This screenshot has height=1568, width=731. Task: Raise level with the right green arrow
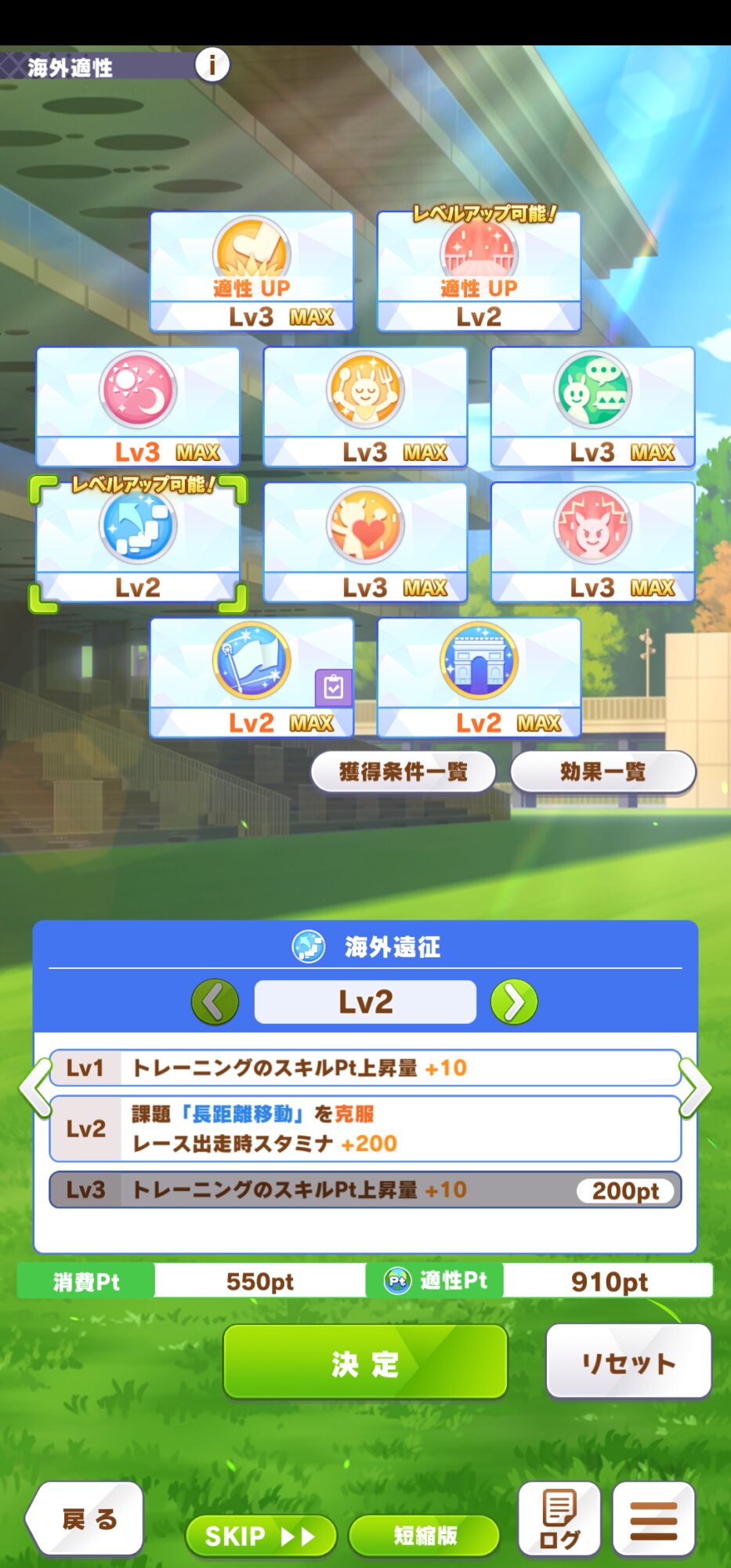click(514, 1002)
